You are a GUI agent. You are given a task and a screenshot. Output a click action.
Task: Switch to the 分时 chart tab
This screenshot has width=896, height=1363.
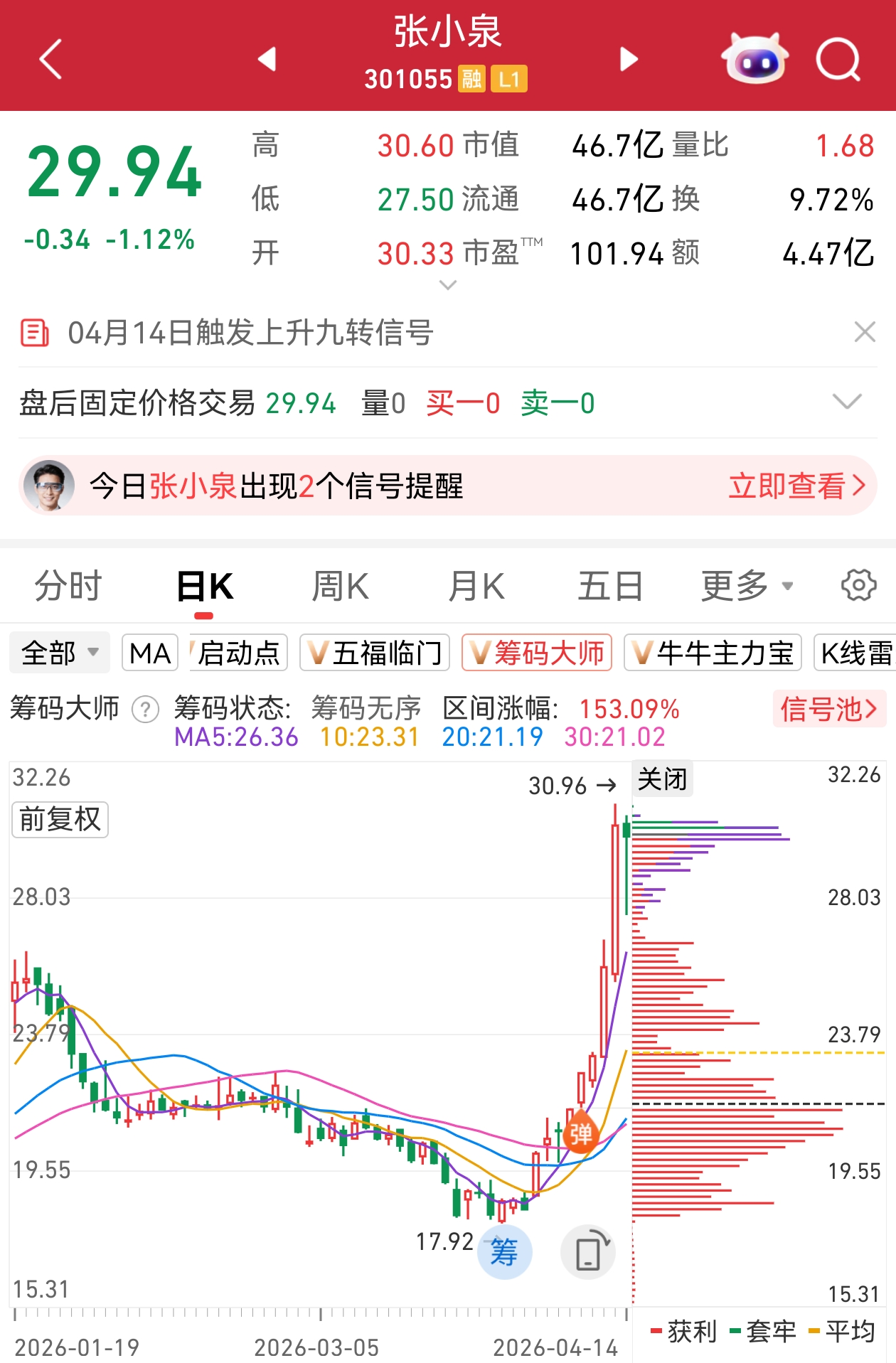[x=68, y=587]
